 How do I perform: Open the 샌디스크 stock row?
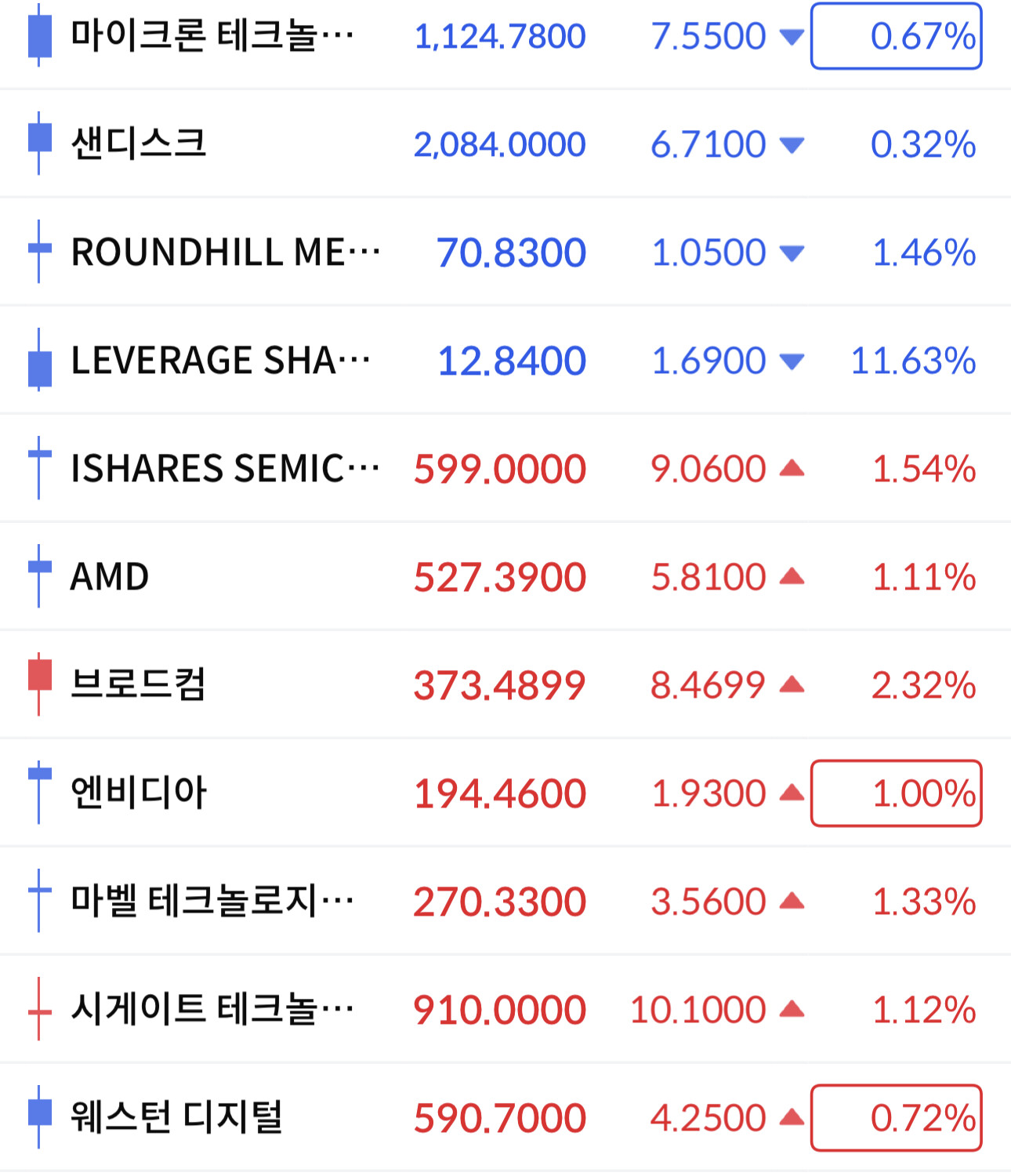505,143
